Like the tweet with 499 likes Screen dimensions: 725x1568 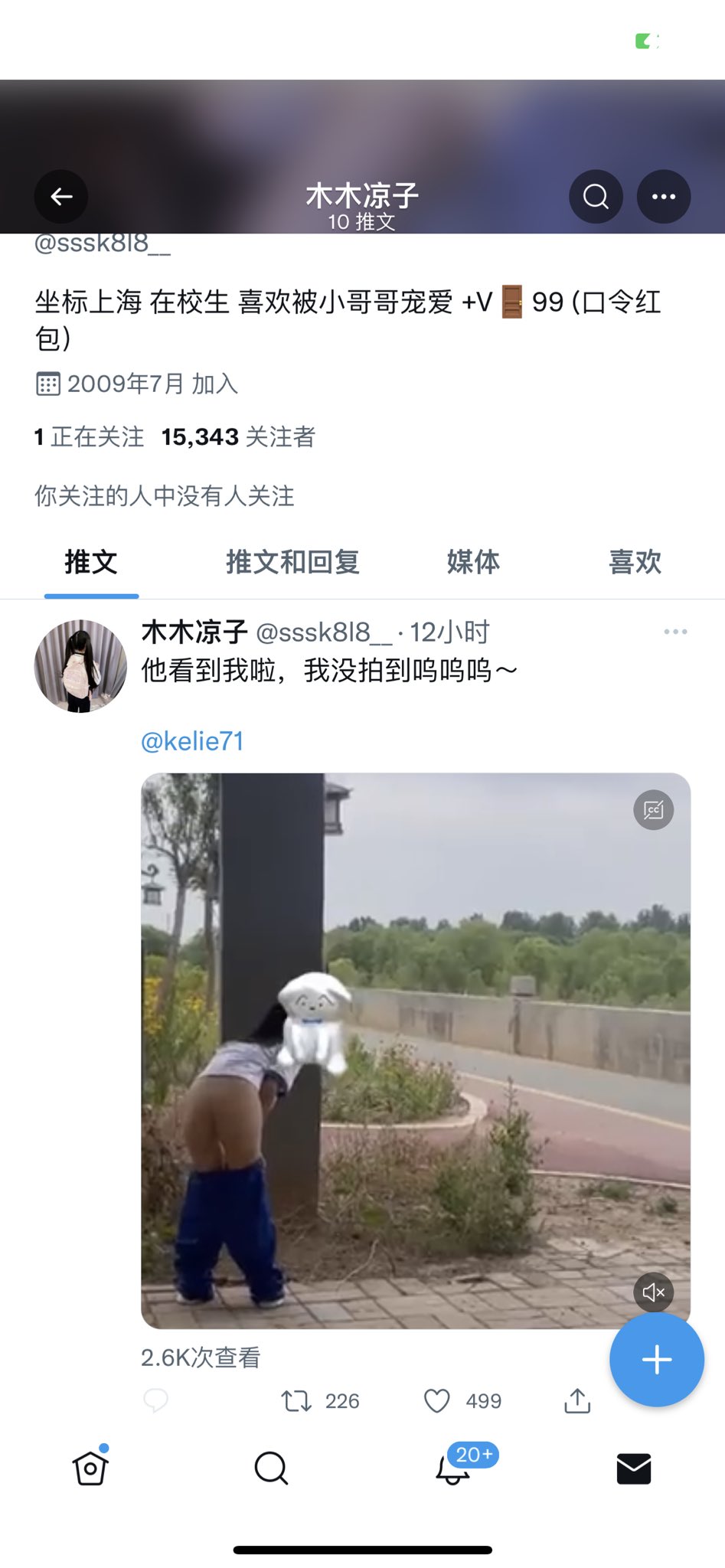pyautogui.click(x=437, y=1401)
